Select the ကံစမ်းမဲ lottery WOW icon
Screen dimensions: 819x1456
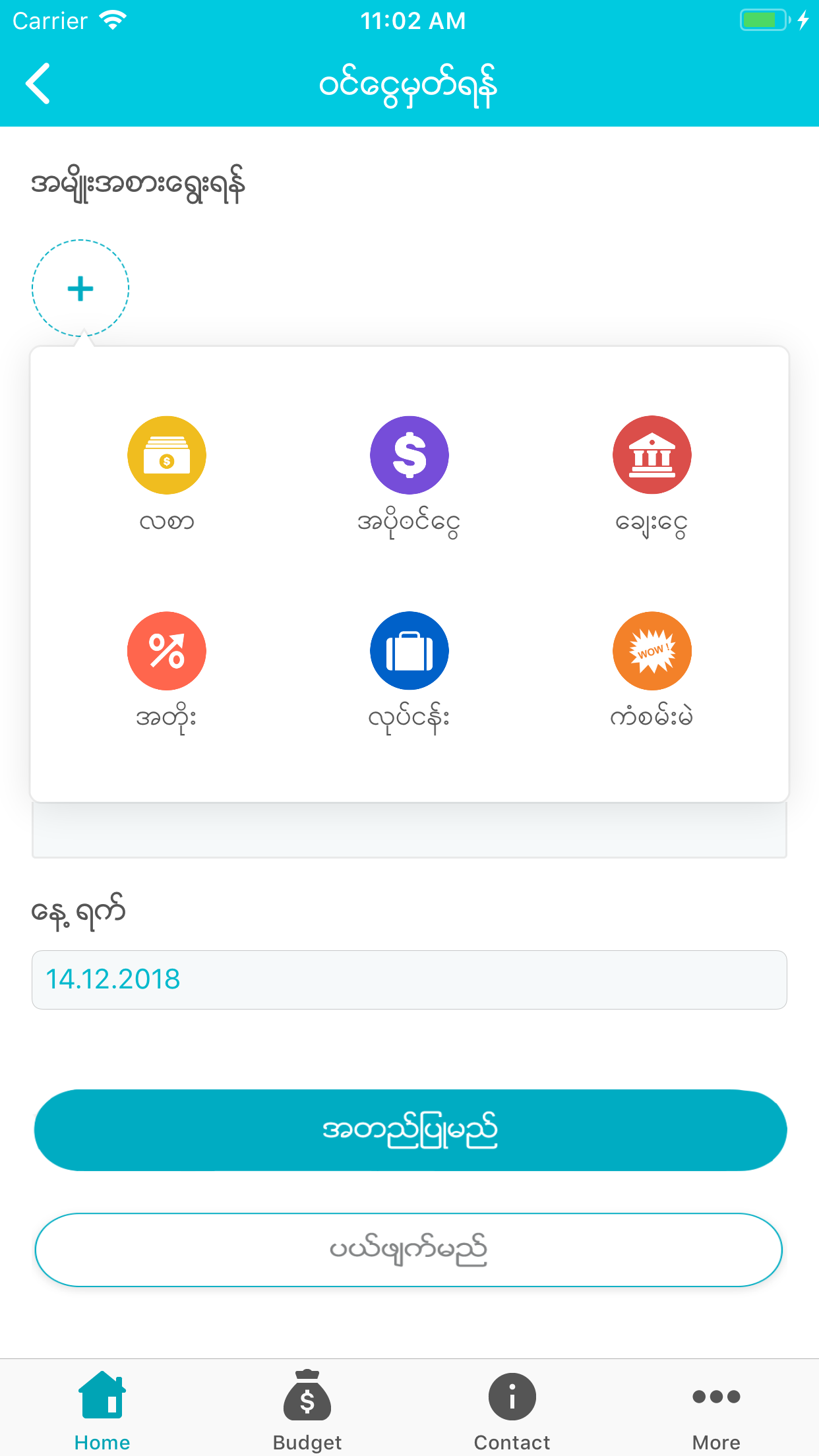[x=652, y=650]
